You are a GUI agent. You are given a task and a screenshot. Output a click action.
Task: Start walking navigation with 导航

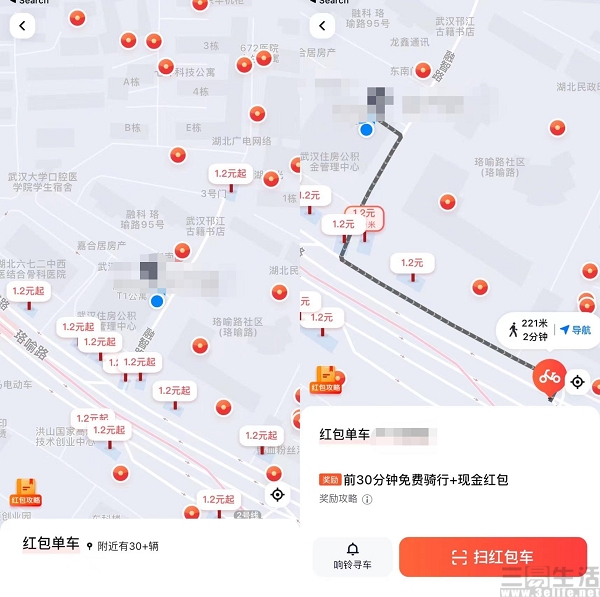coord(574,330)
